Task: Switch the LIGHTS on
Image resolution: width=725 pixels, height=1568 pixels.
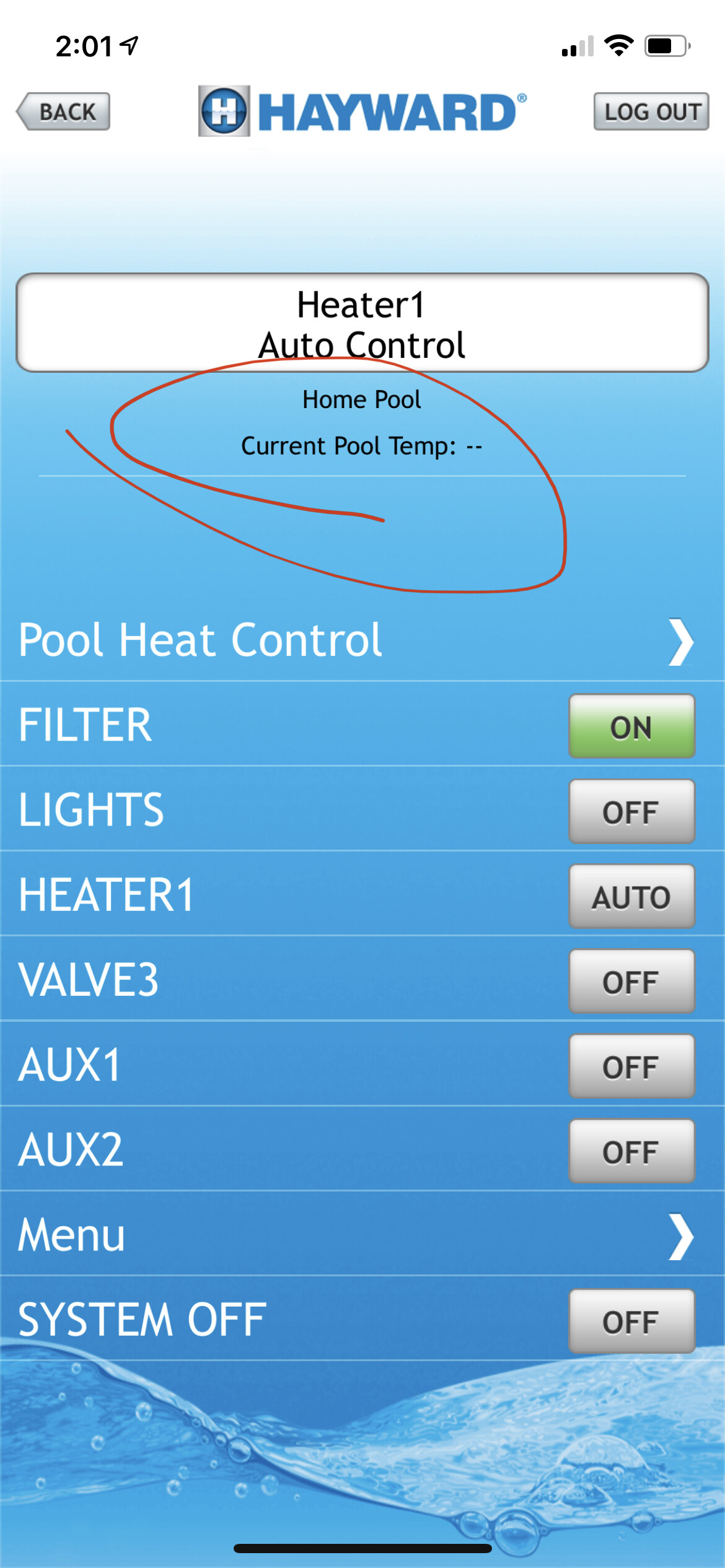Action: click(x=631, y=812)
